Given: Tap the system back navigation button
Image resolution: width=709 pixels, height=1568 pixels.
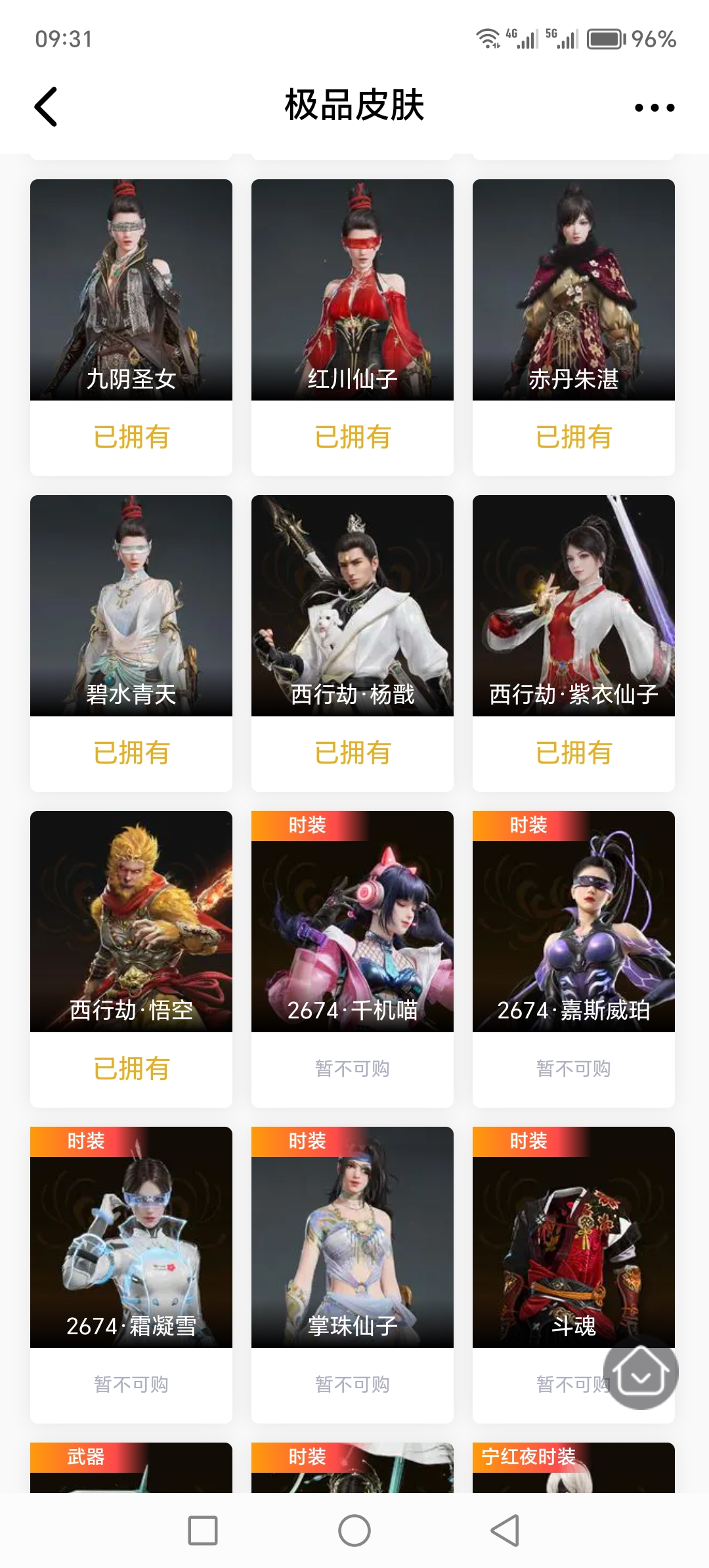Looking at the screenshot, I should 505,1531.
